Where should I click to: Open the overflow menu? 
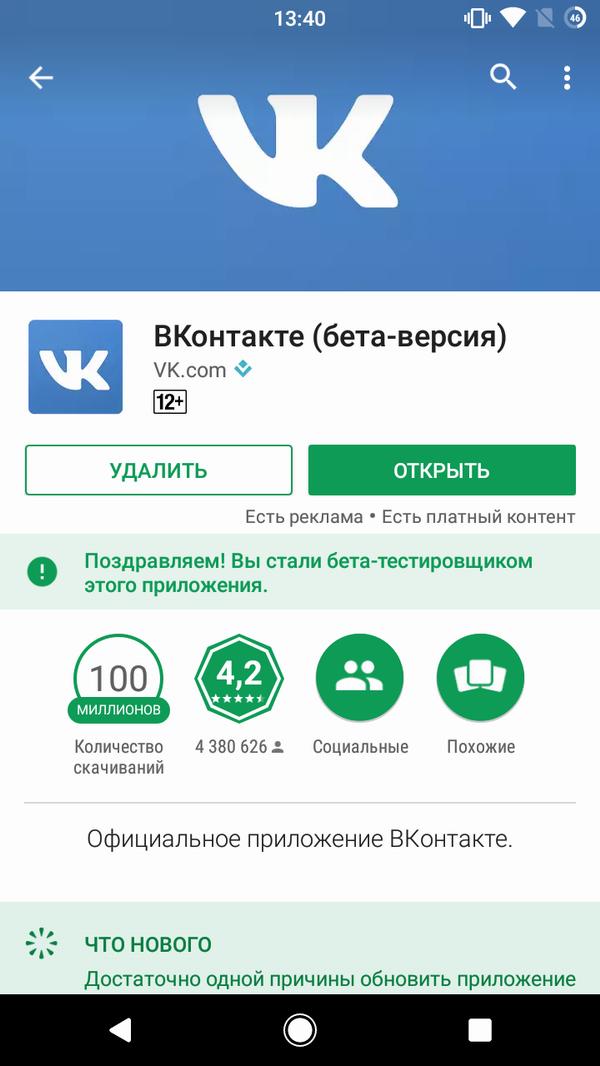click(x=566, y=77)
